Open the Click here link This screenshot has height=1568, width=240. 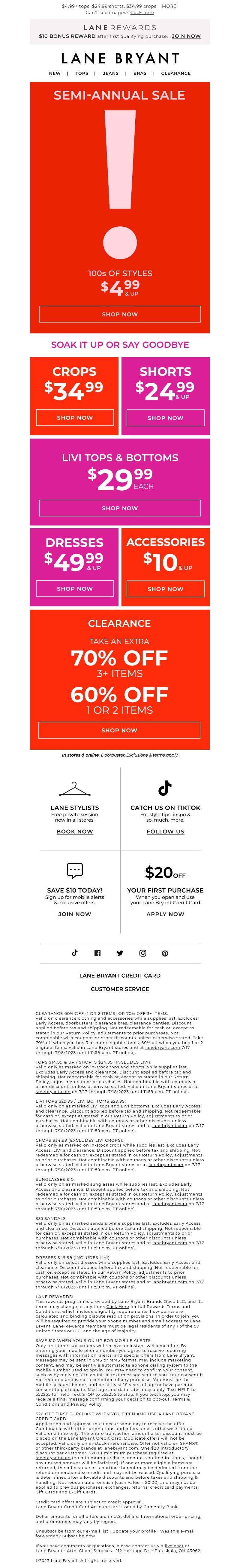coord(142,12)
